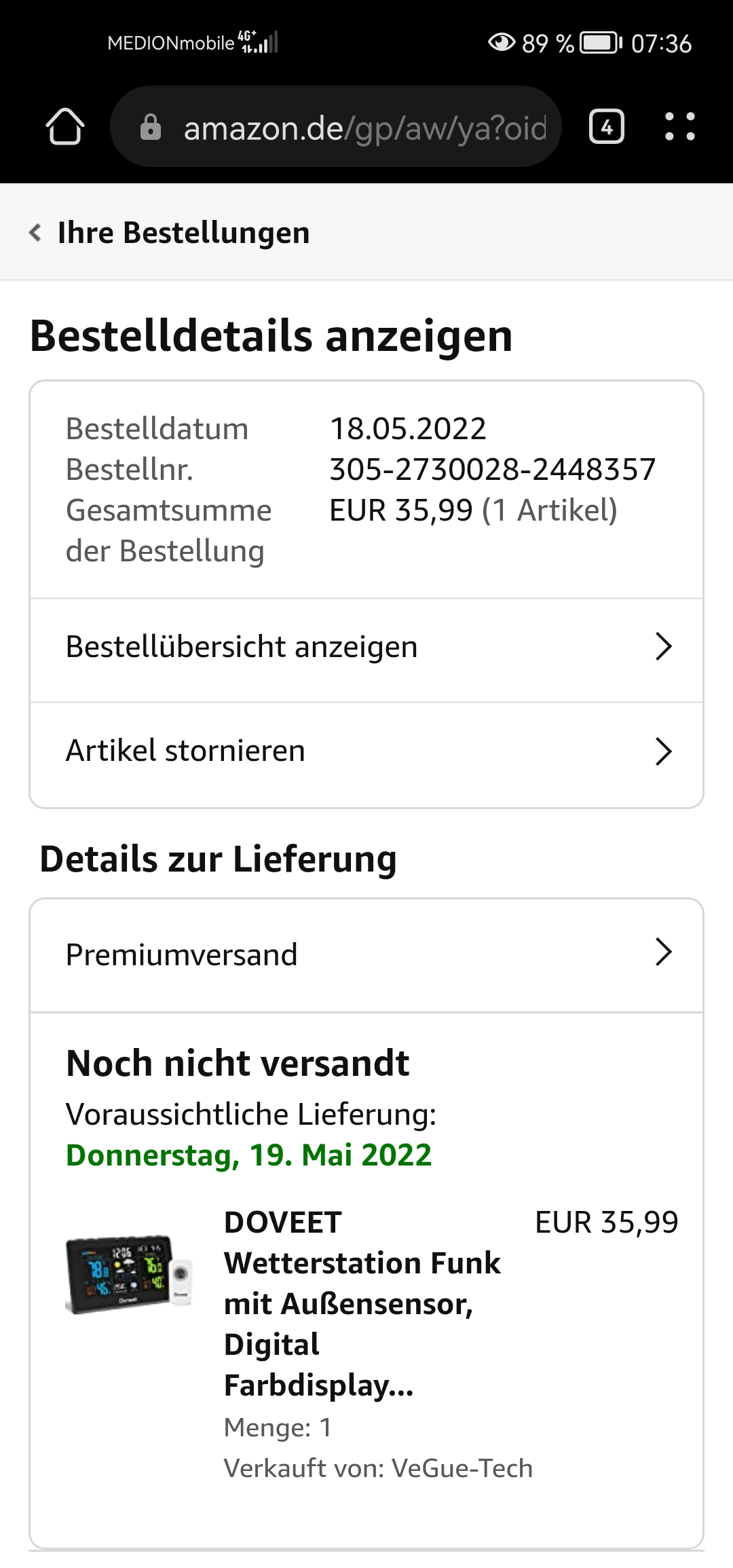This screenshot has width=733, height=1568.
Task: Open the browser's four-dot menu
Action: [679, 127]
